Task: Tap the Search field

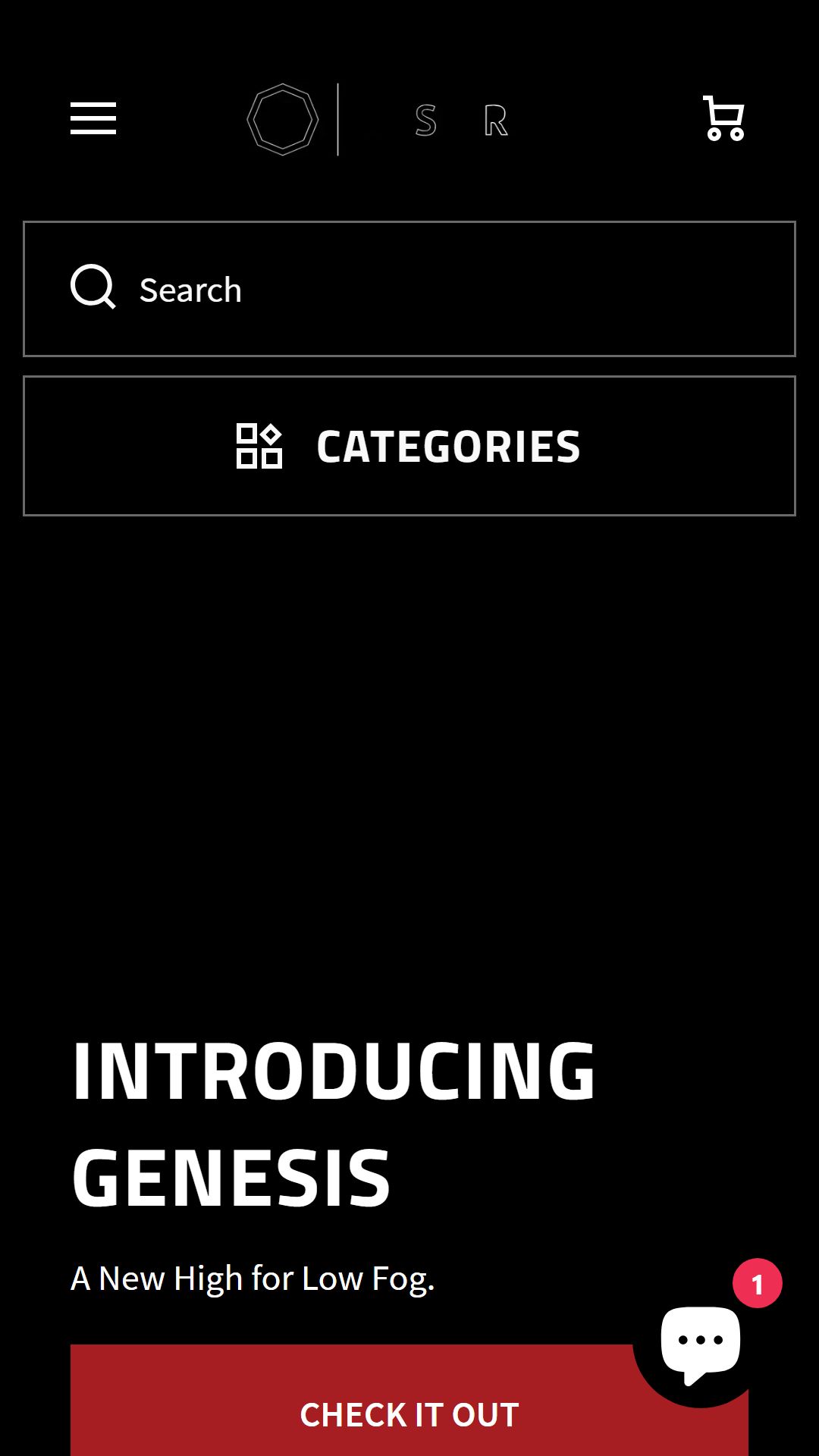Action: tap(409, 289)
